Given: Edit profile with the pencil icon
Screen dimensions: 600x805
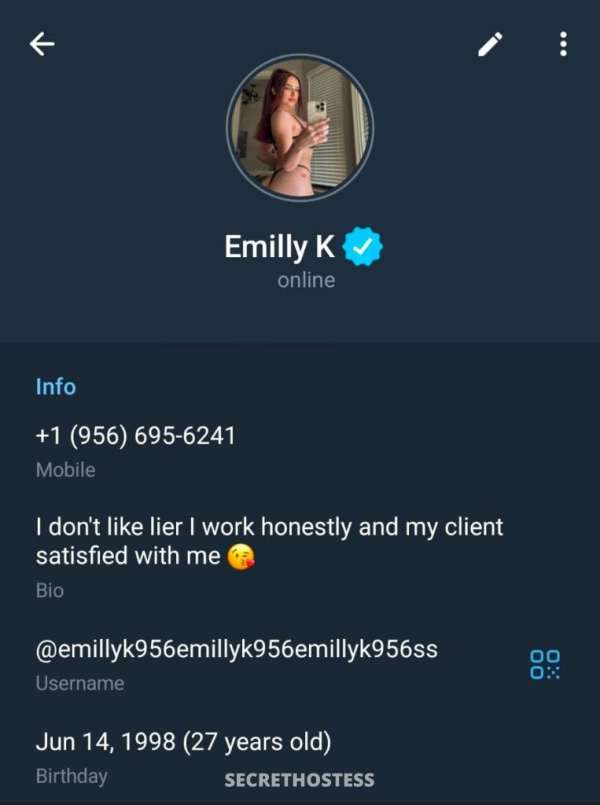Looking at the screenshot, I should [490, 43].
